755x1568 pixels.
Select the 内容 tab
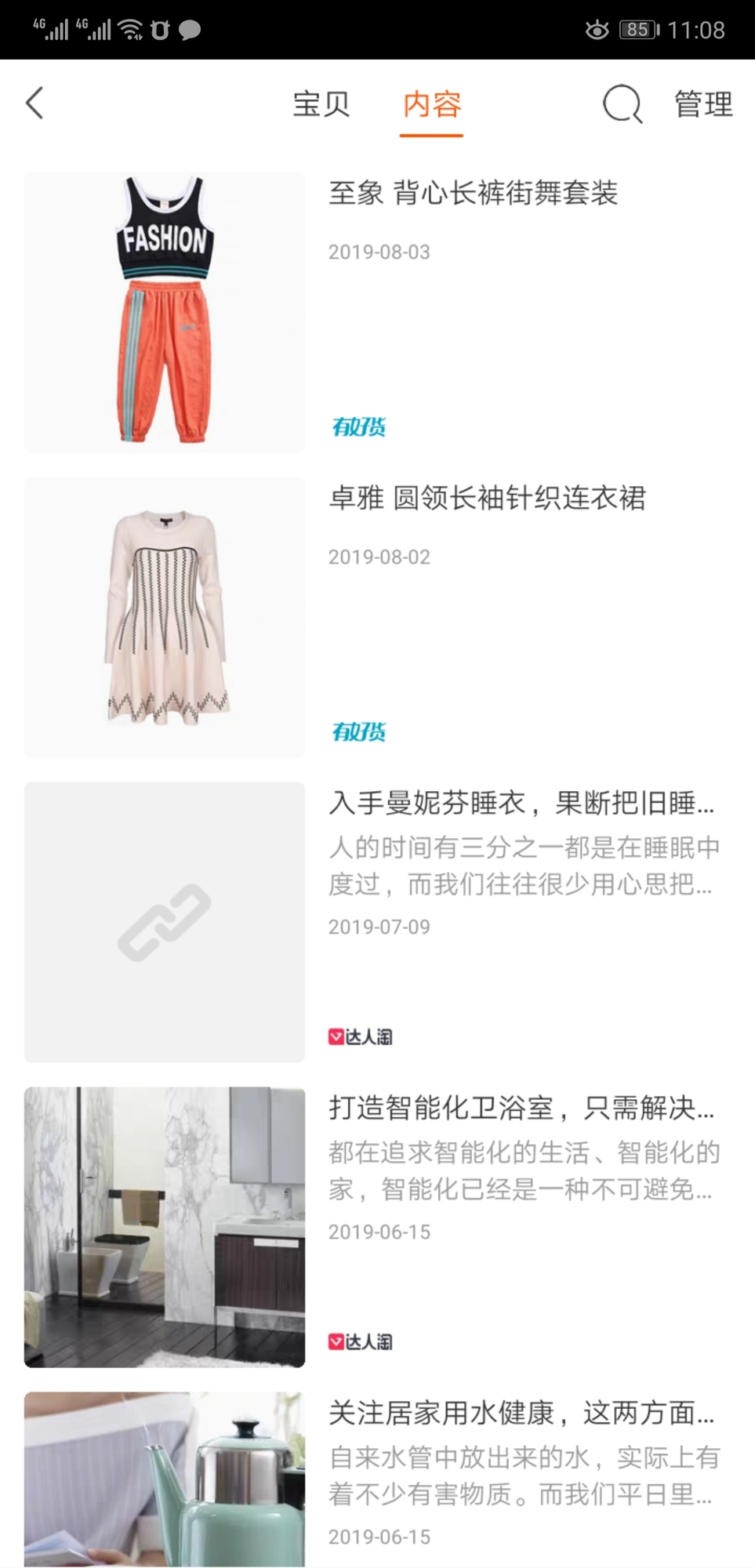(431, 104)
